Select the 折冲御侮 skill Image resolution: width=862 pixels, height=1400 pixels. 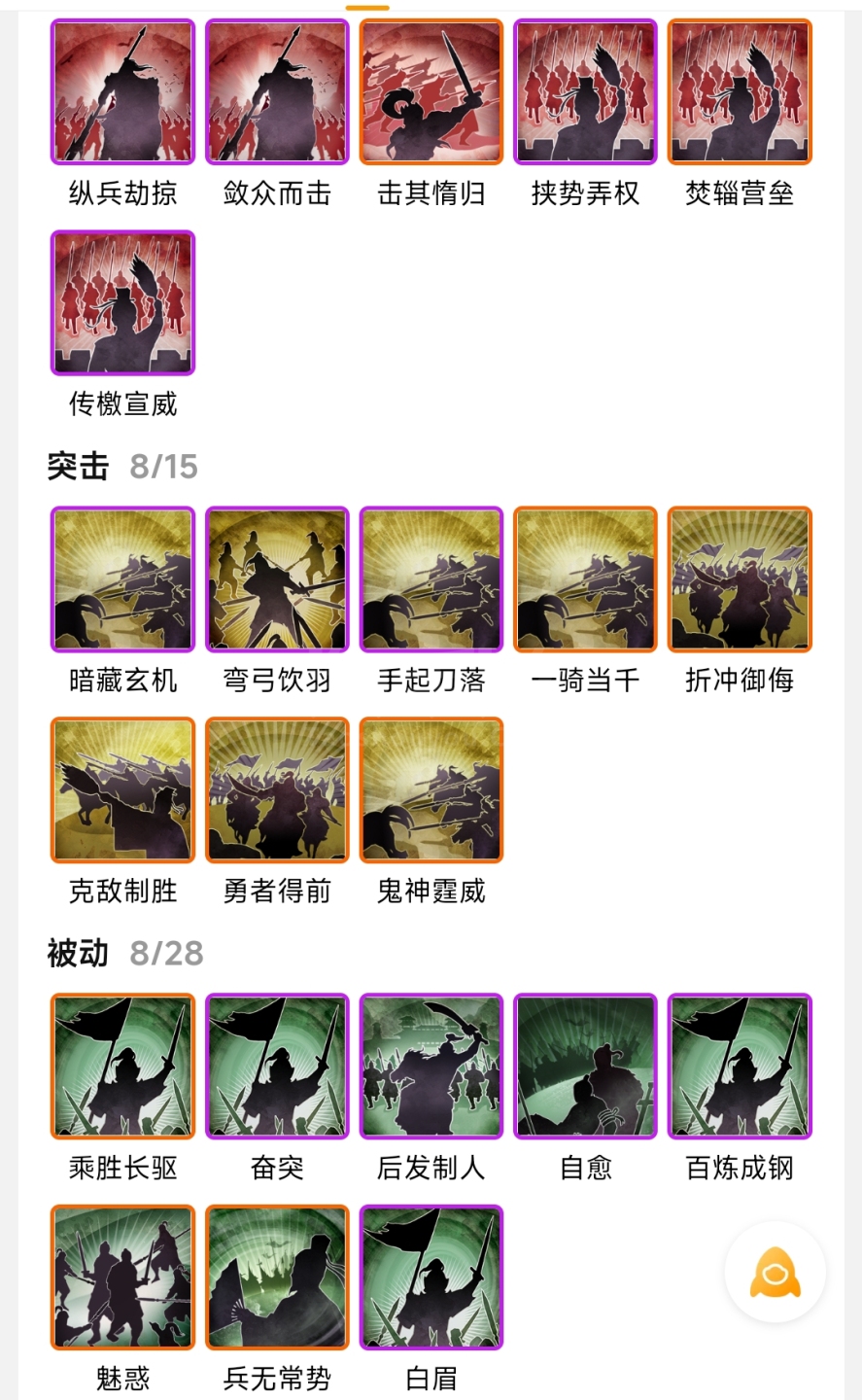pos(740,578)
